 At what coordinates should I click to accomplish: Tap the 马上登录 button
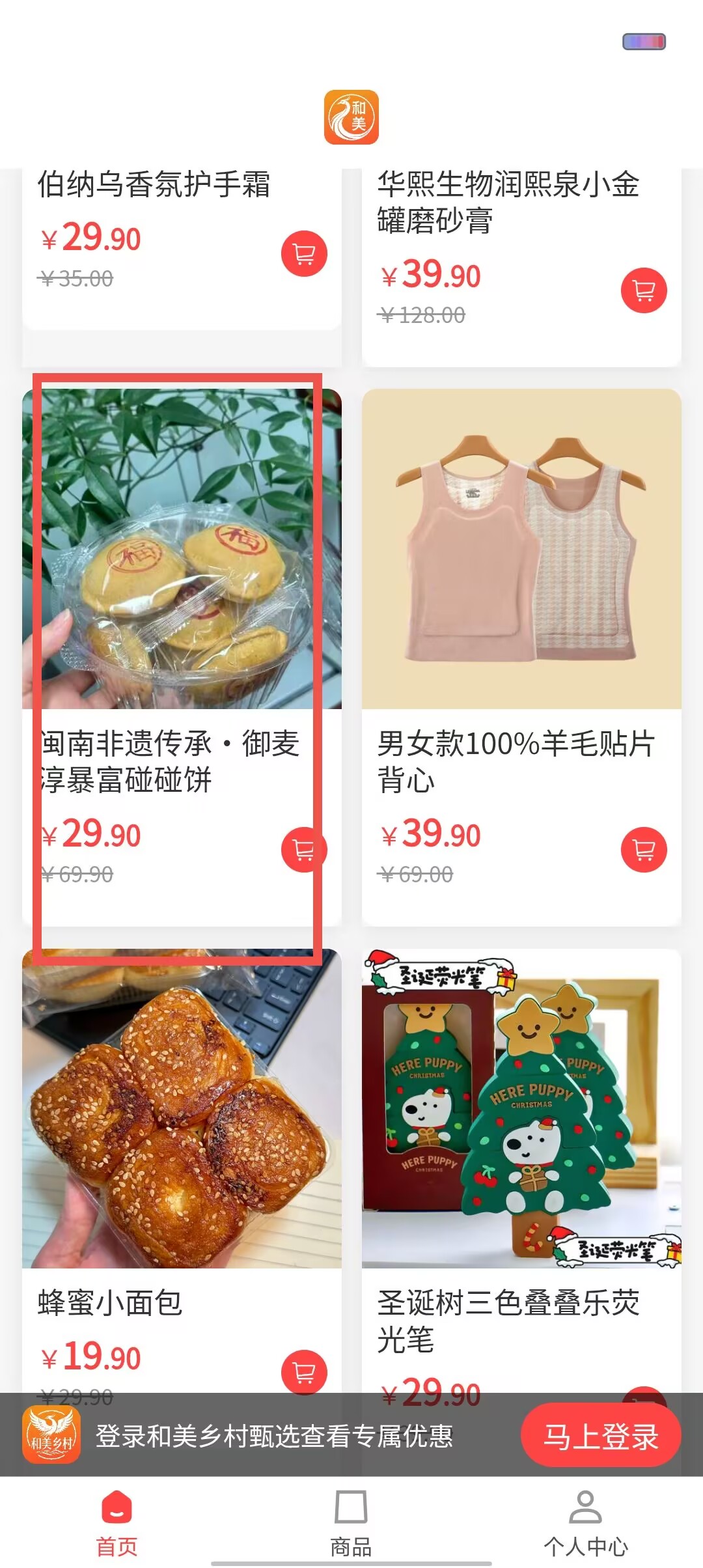[x=601, y=1435]
